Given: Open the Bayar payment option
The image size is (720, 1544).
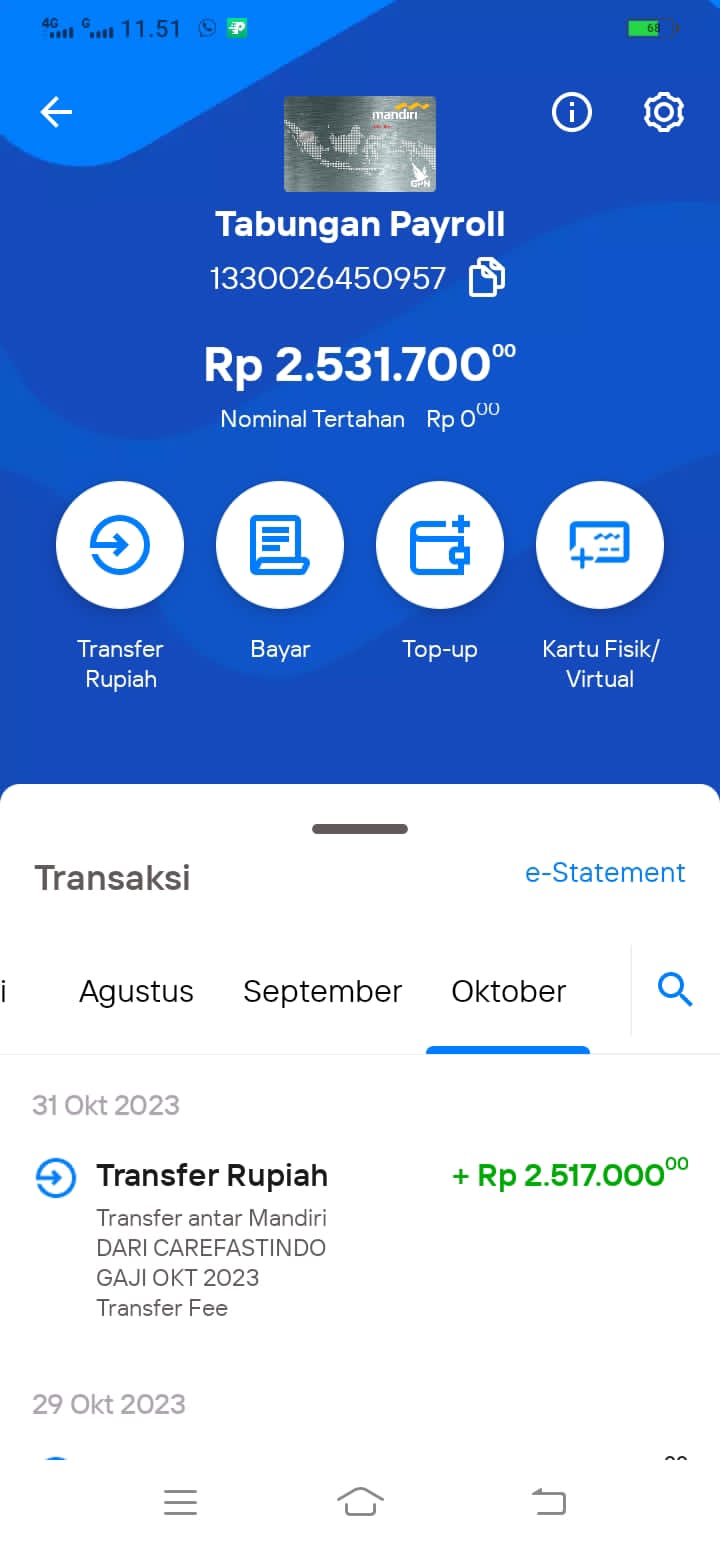Looking at the screenshot, I should (280, 546).
